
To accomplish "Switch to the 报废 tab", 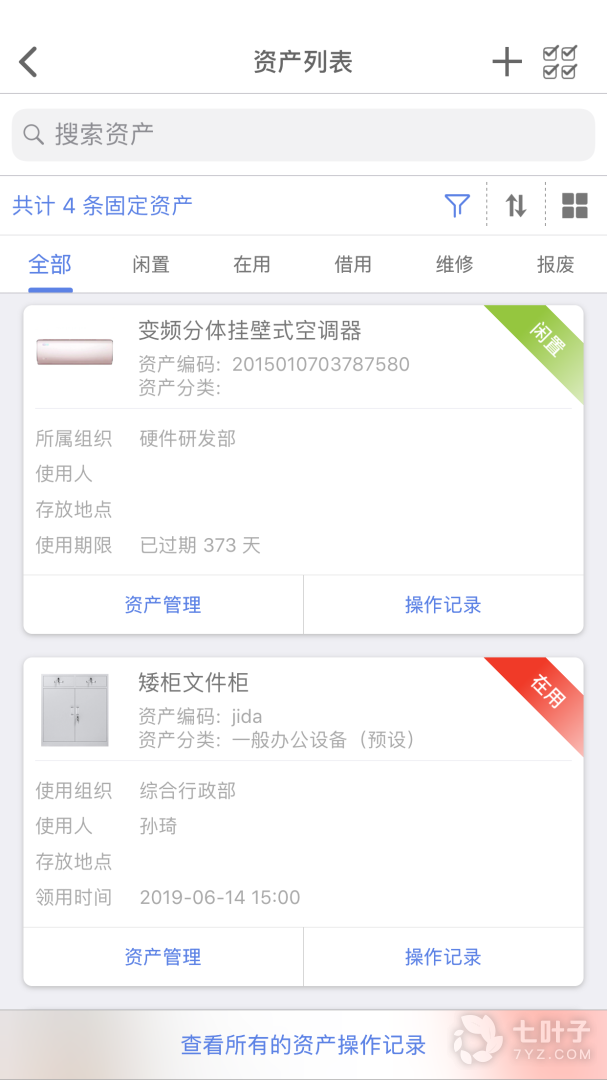I will click(x=556, y=265).
